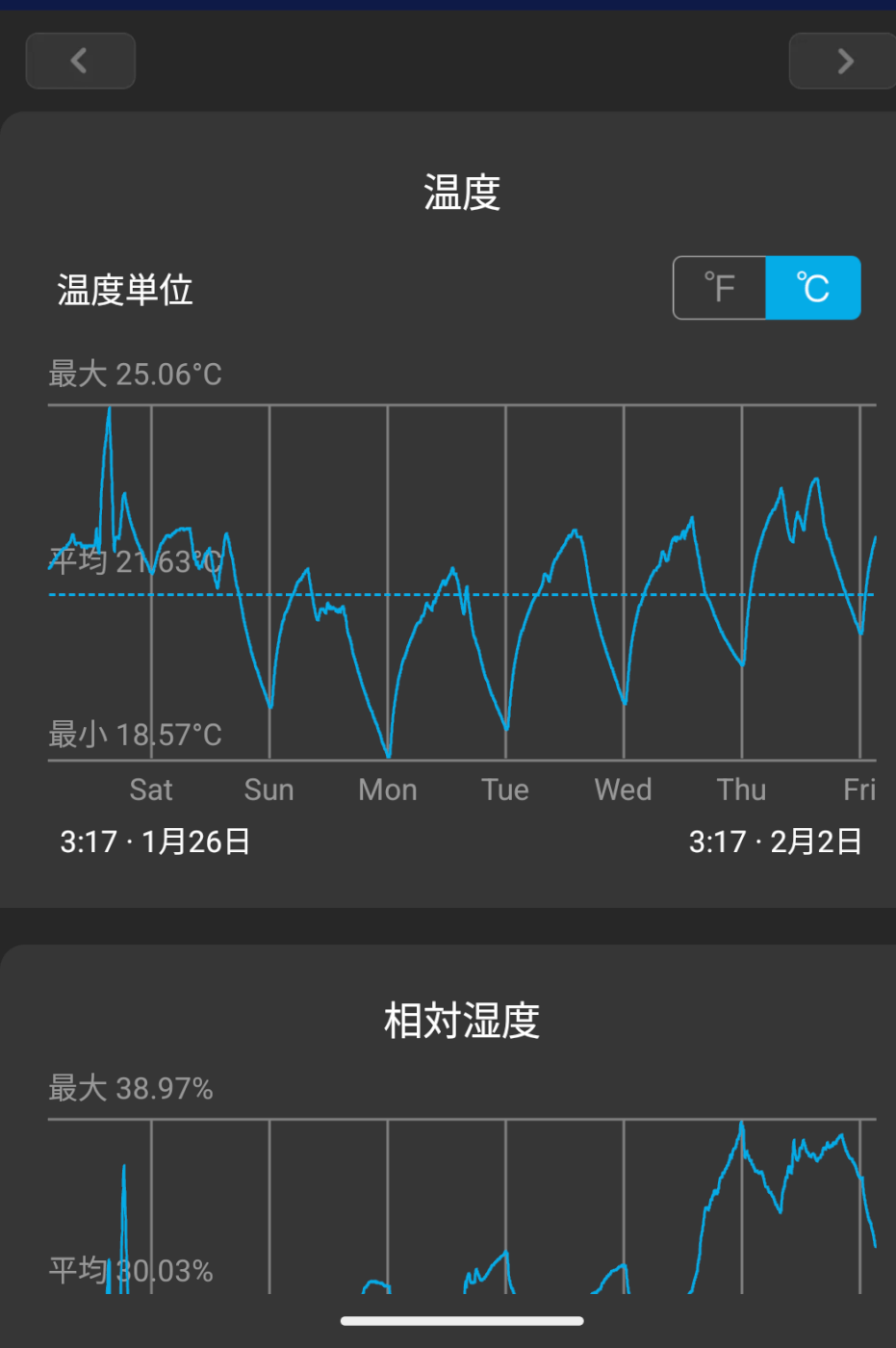The height and width of the screenshot is (1348, 896).
Task: Switch temperature unit to °F
Action: [x=720, y=288]
